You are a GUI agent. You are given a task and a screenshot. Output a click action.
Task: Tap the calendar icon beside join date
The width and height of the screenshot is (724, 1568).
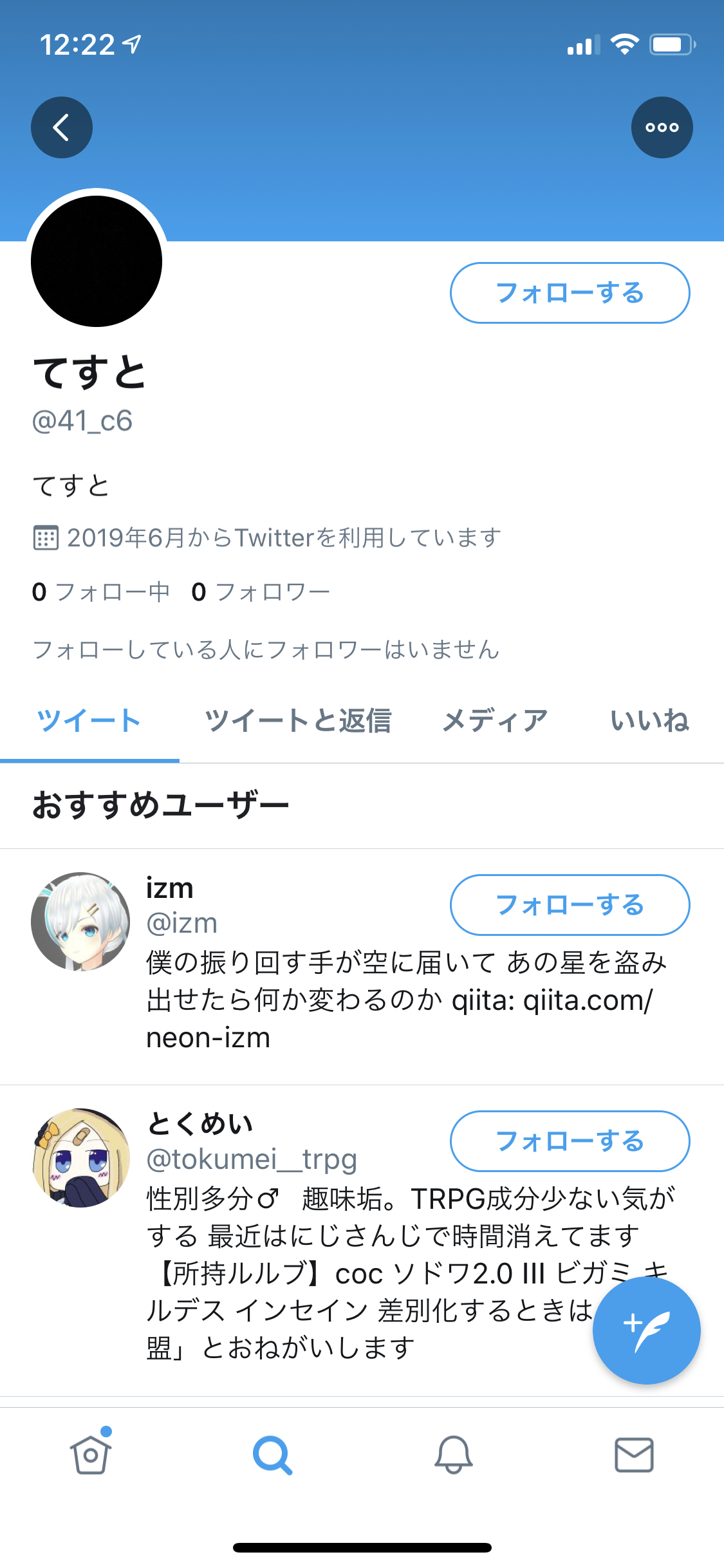(x=45, y=536)
